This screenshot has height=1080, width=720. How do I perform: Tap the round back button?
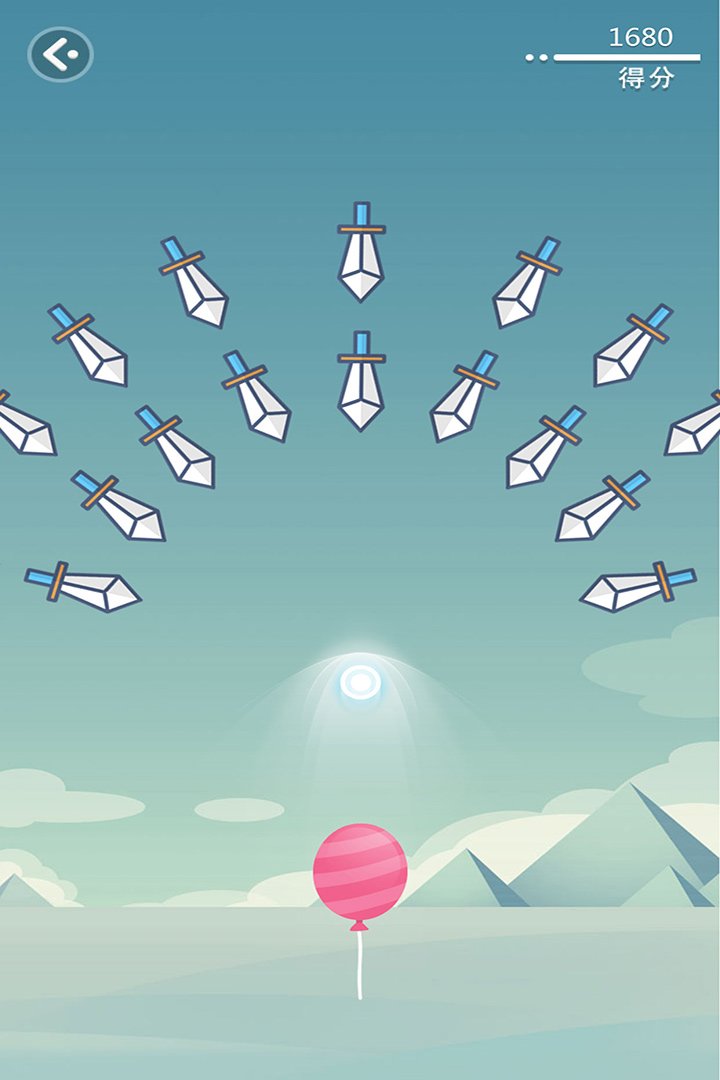(60, 54)
